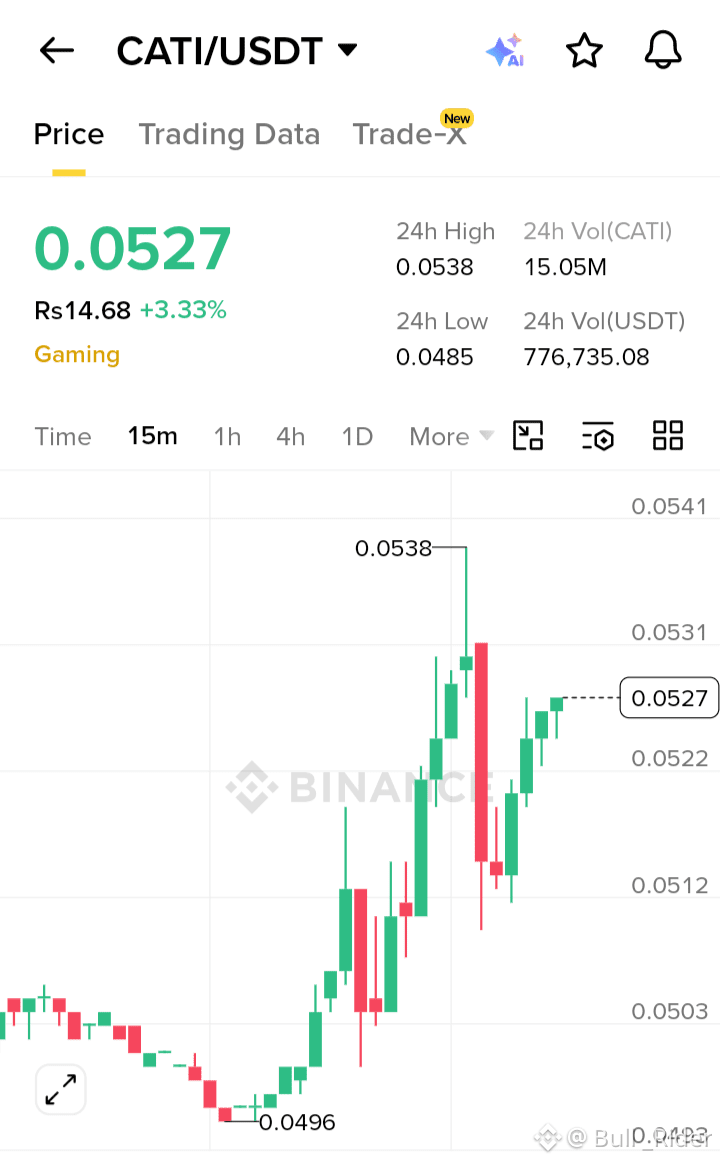Switch chart to 1h interval
720x1163 pixels.
228,436
